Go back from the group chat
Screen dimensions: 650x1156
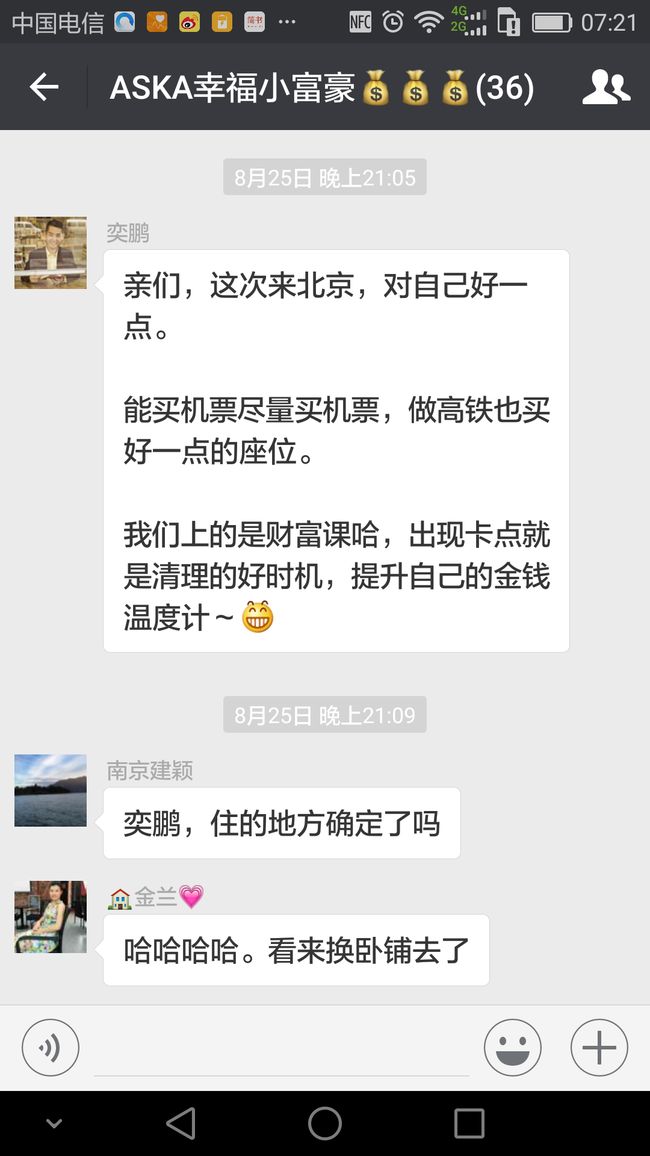(43, 88)
